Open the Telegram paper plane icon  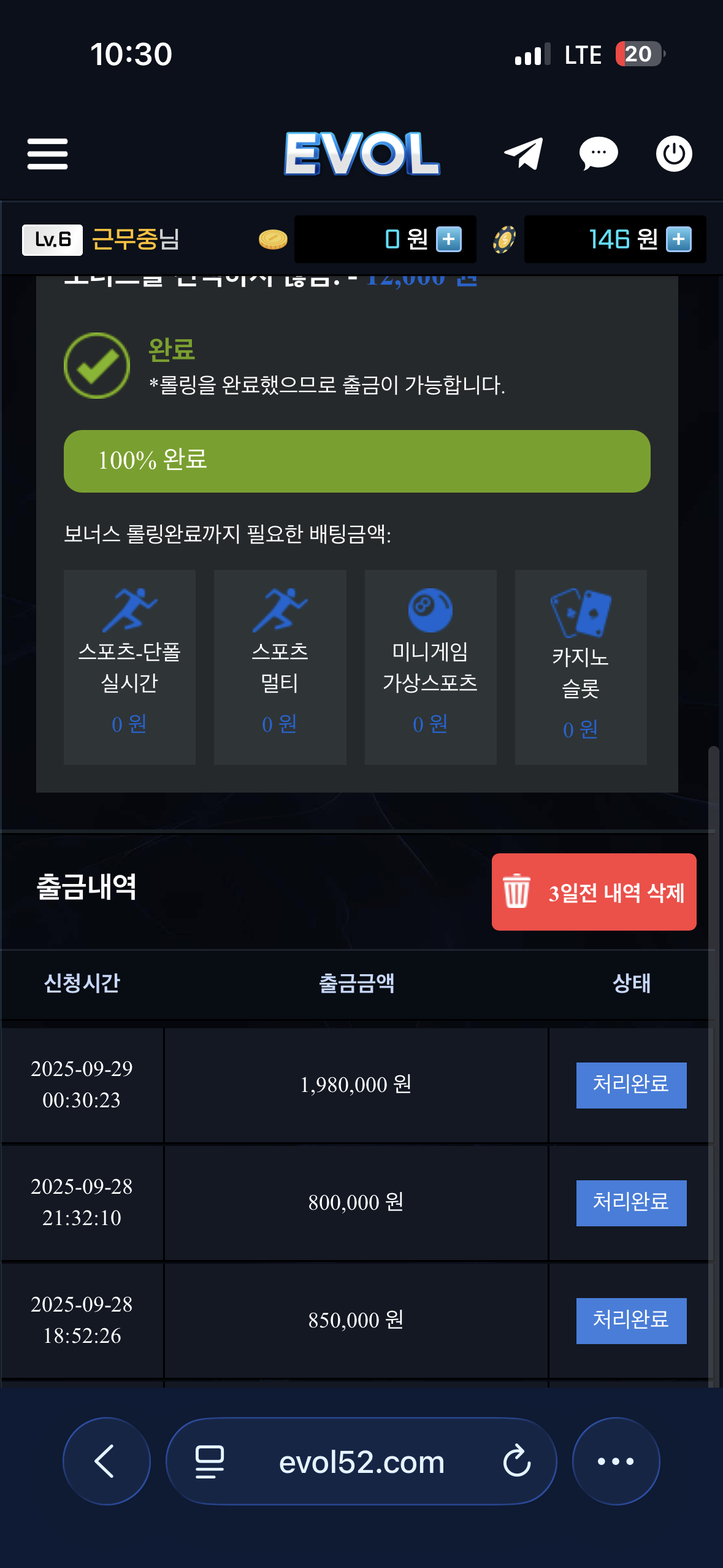coord(524,153)
